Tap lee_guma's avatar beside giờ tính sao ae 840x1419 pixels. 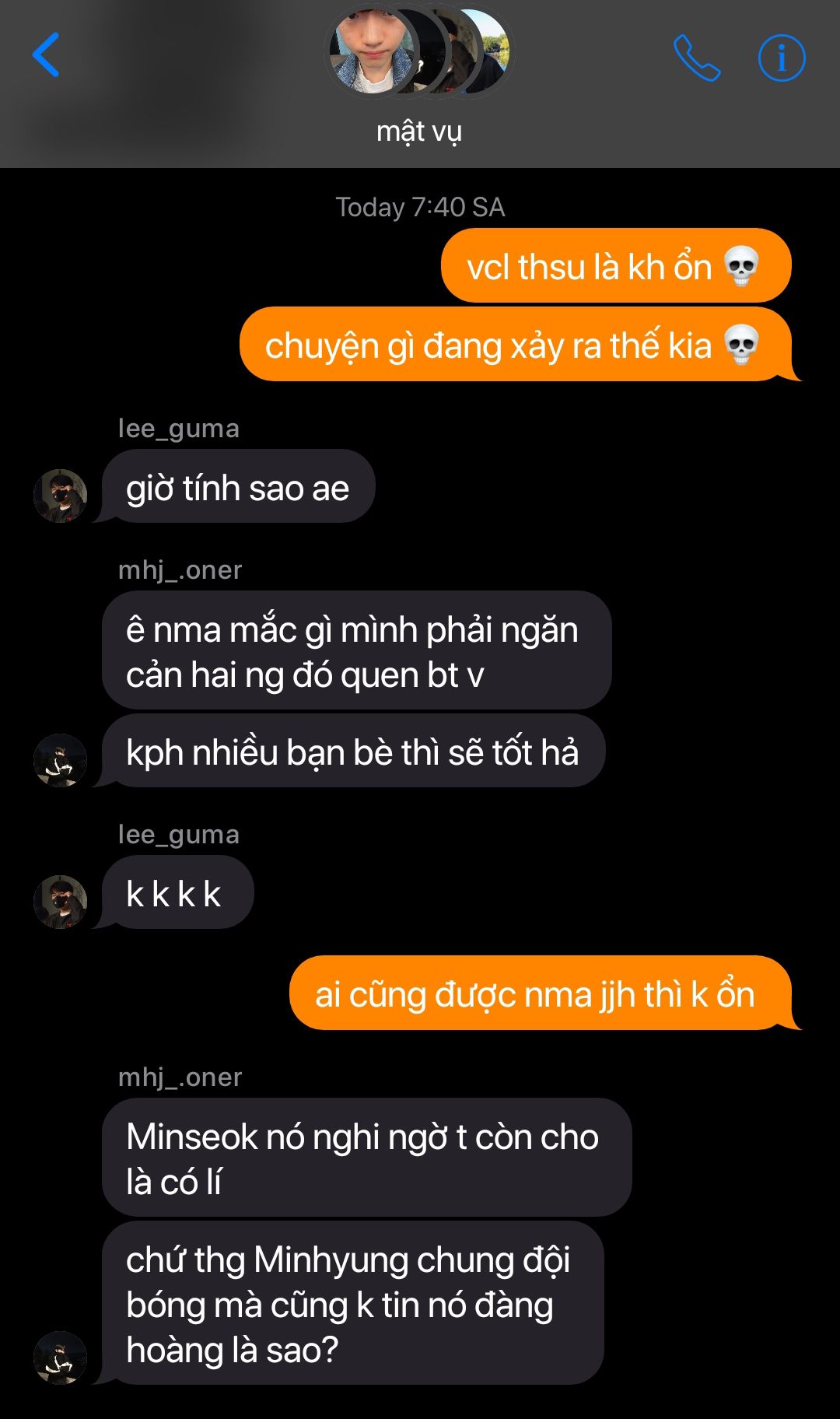tap(60, 496)
